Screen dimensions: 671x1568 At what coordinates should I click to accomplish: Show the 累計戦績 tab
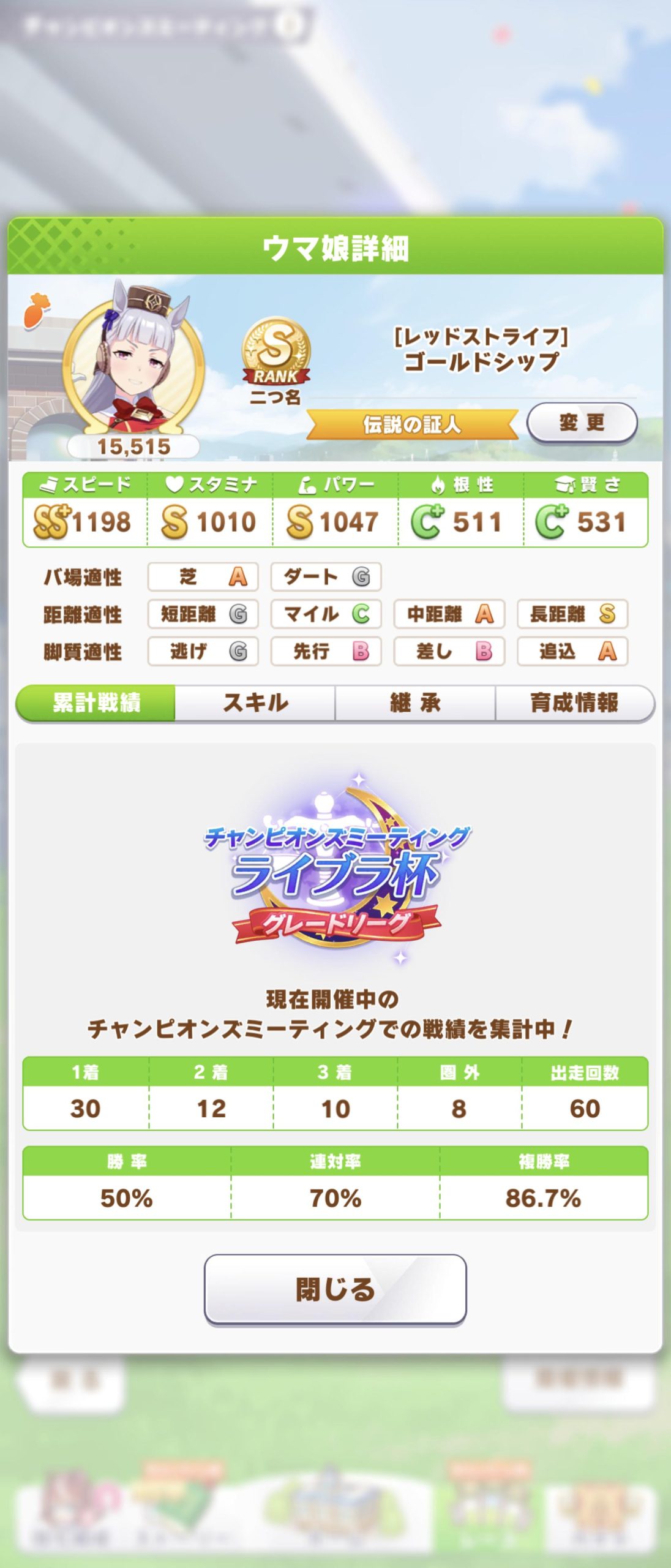tap(96, 703)
